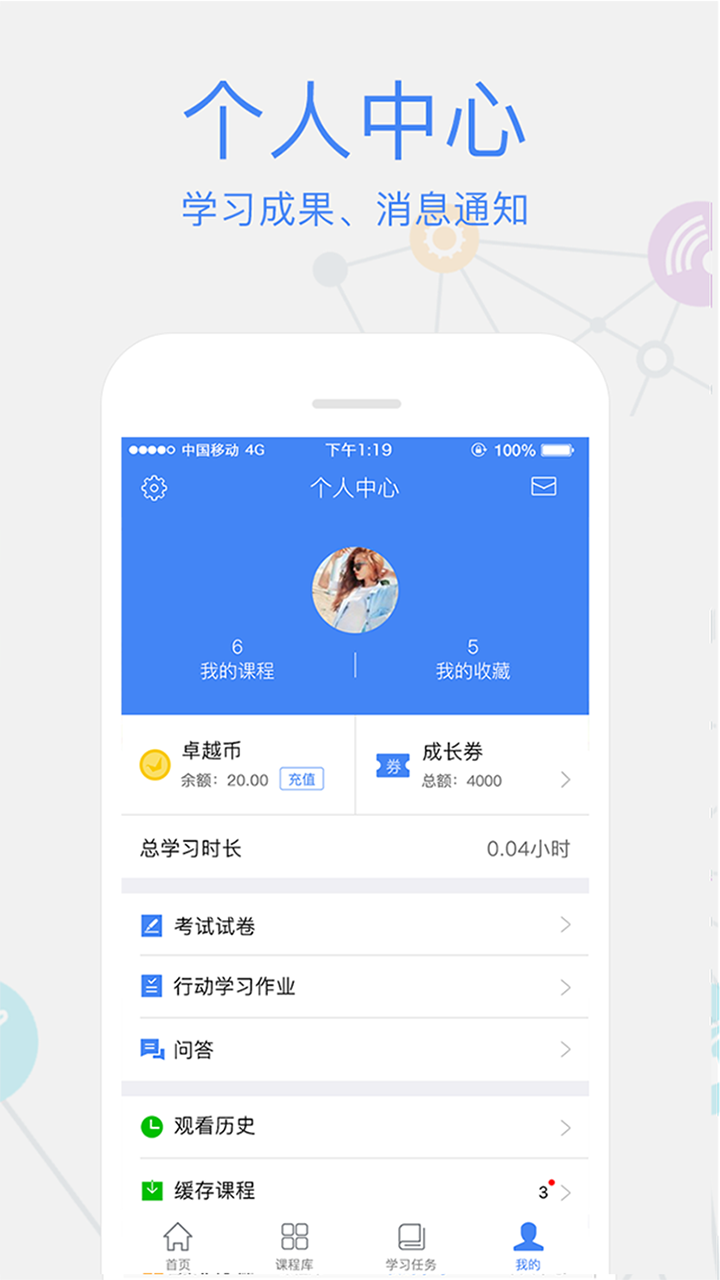Click the 问答 chat bubble icon
The width and height of the screenshot is (720, 1280).
tap(150, 1049)
